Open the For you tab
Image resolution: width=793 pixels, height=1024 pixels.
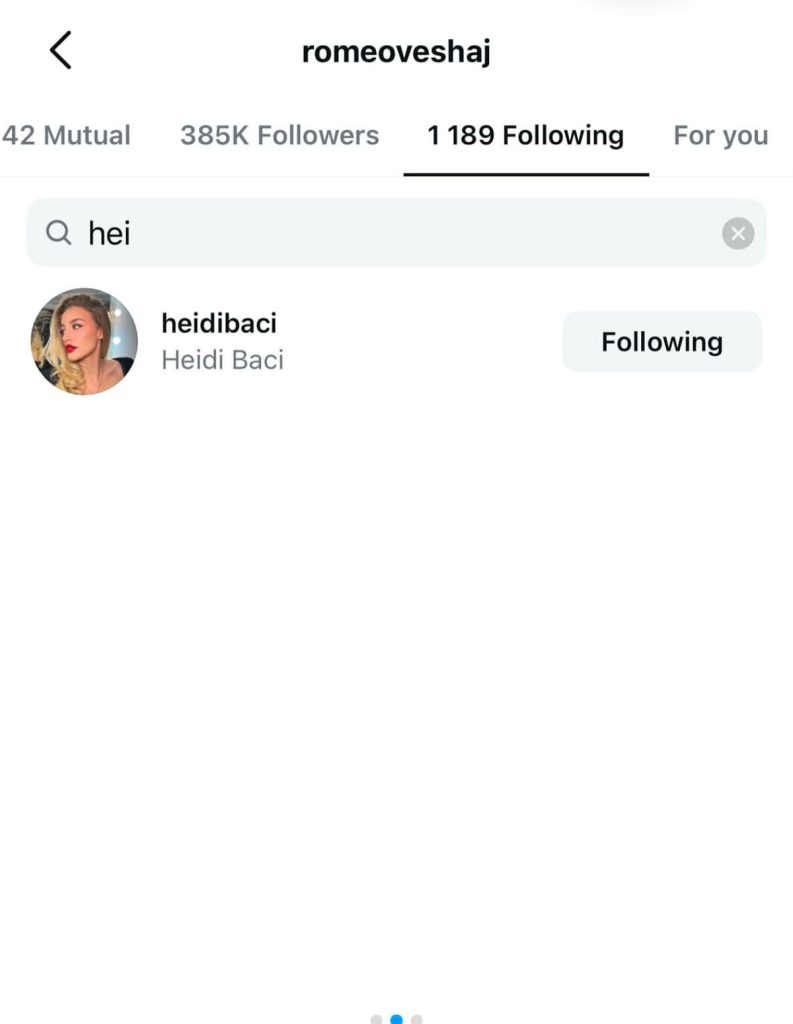tap(720, 136)
